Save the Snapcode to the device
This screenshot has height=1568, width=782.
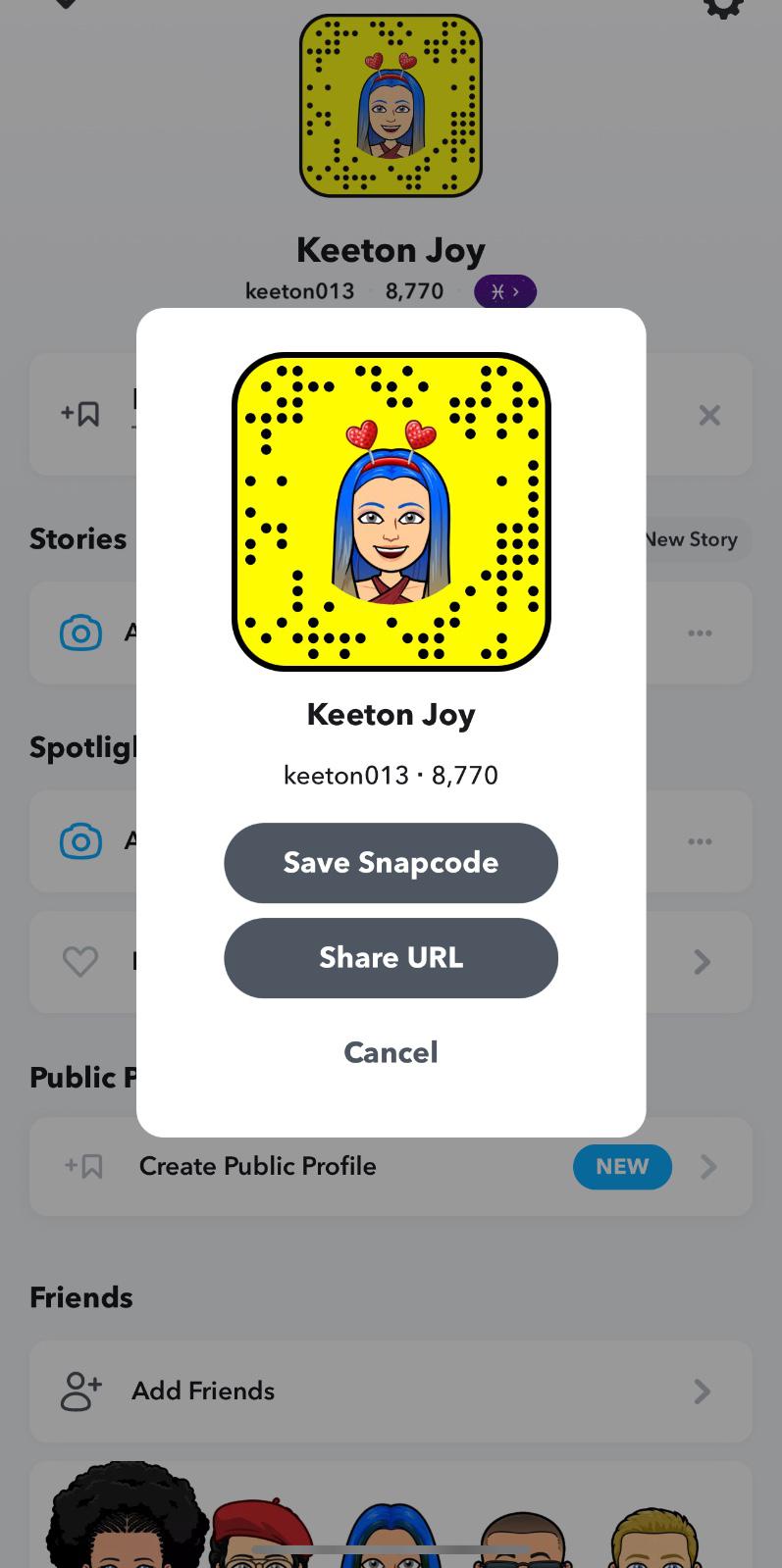(x=391, y=863)
